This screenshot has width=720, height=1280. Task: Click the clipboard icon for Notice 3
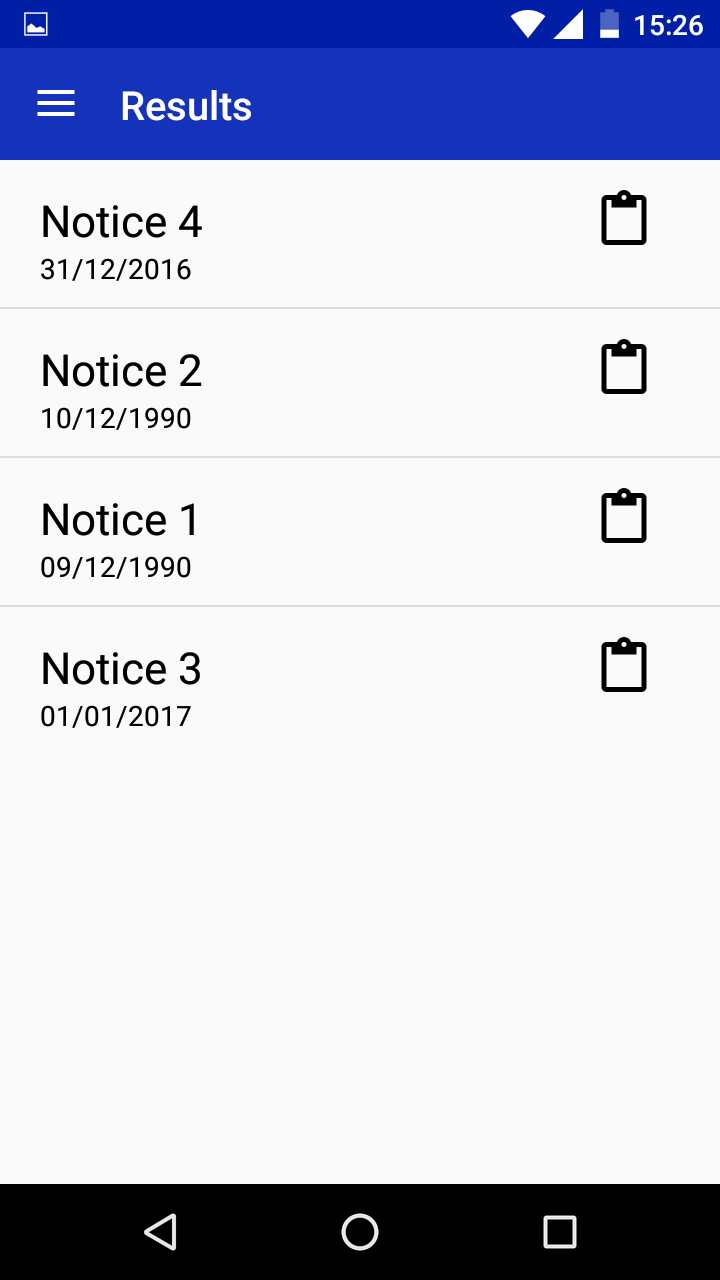(623, 664)
